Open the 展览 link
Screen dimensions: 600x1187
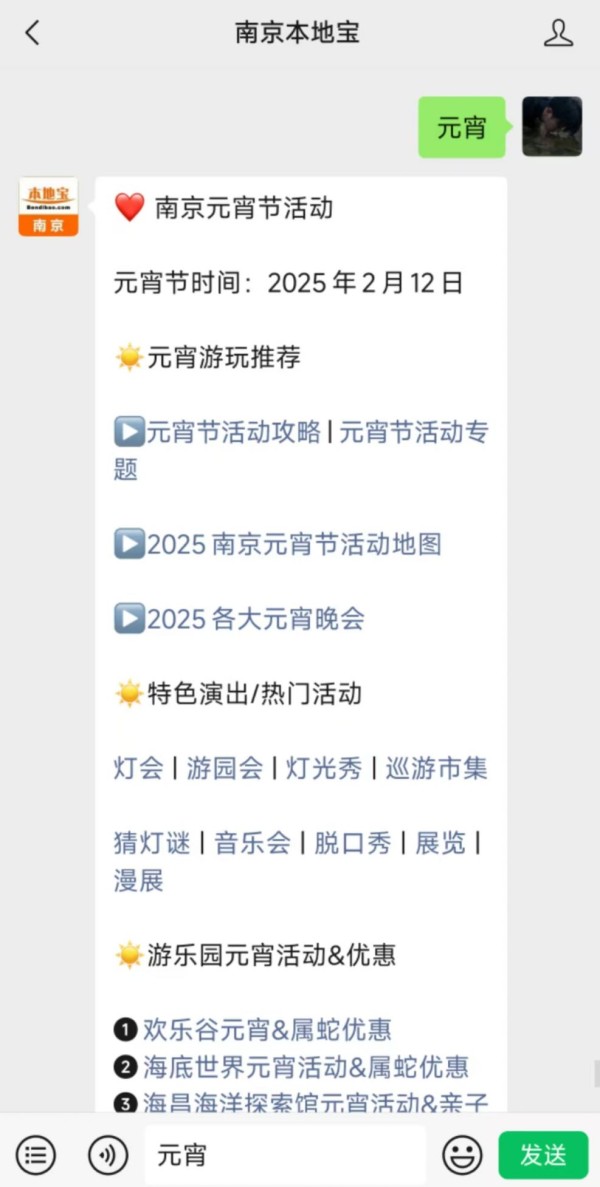tap(441, 843)
